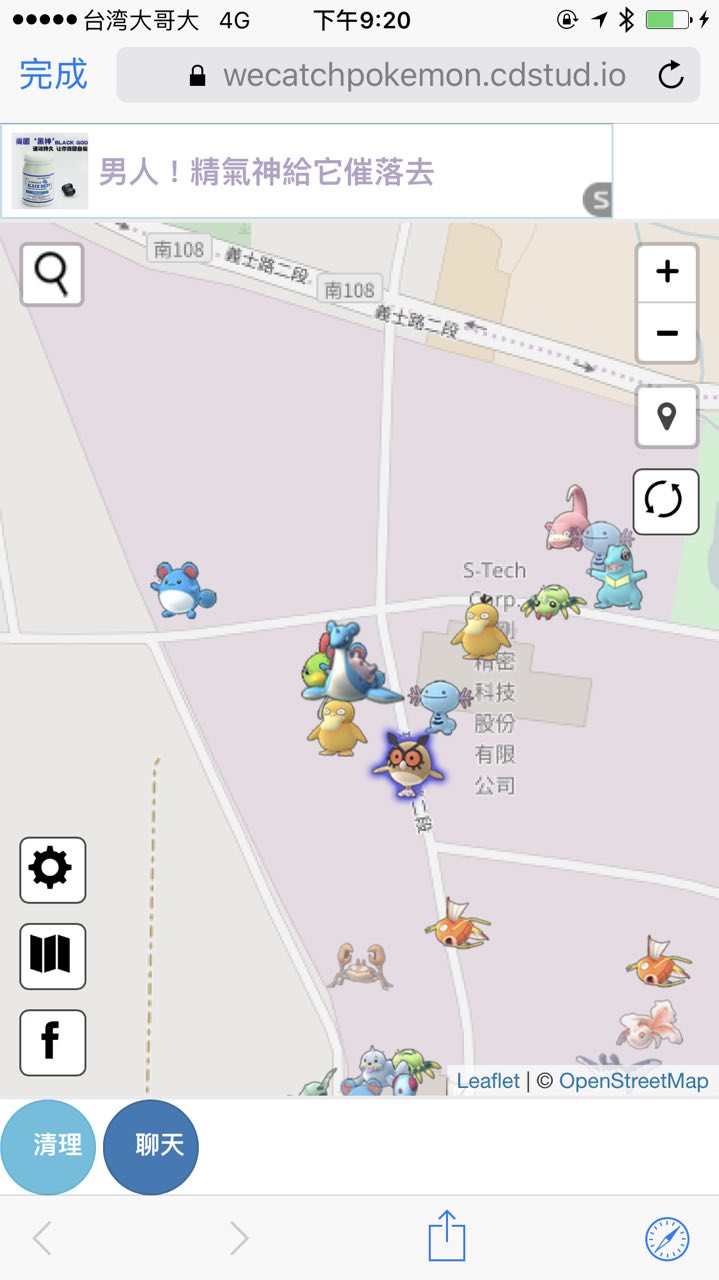The width and height of the screenshot is (719, 1280).
Task: Center map on my location pin
Action: click(x=667, y=416)
